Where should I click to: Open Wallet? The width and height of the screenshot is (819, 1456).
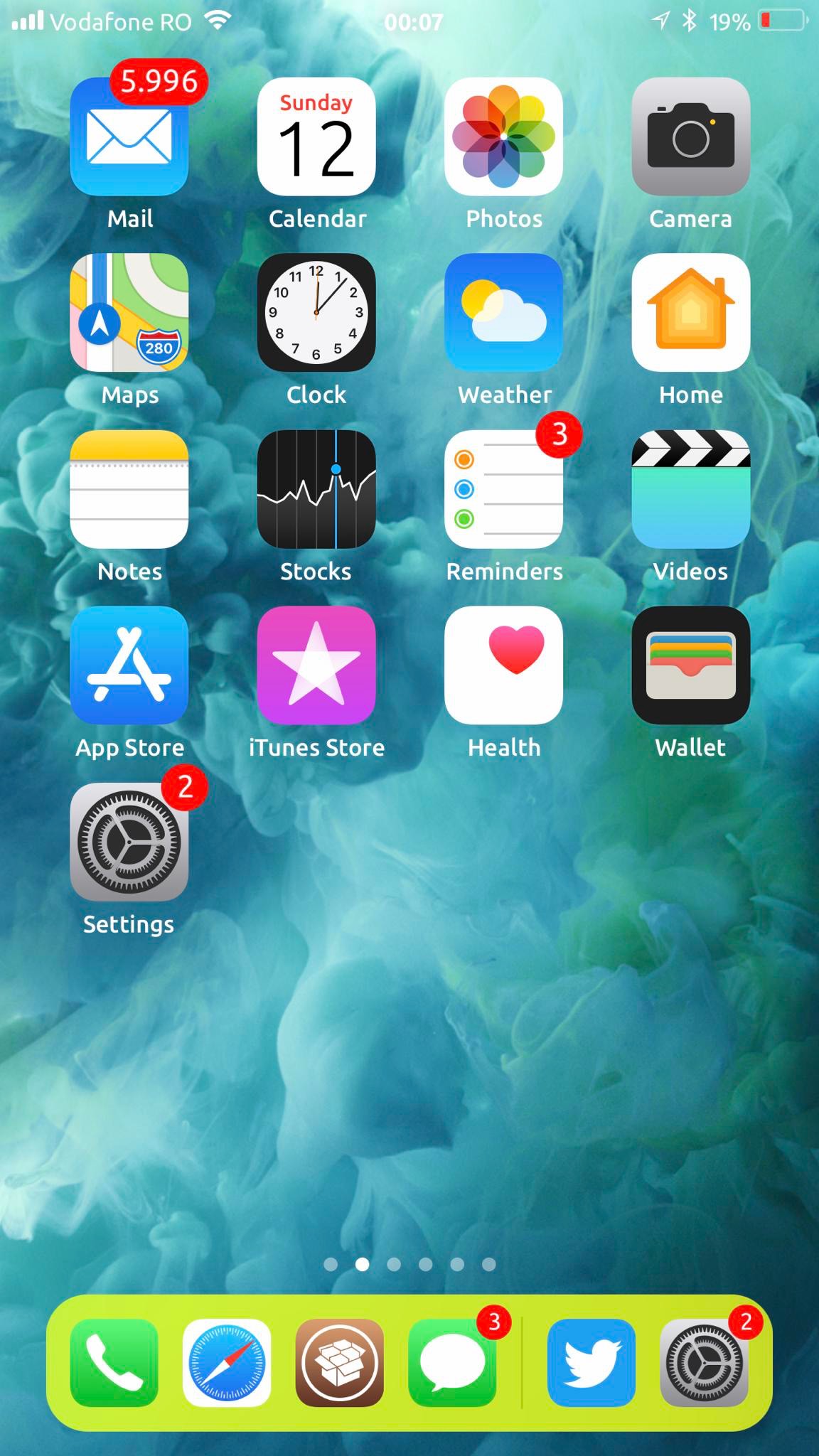tap(690, 667)
